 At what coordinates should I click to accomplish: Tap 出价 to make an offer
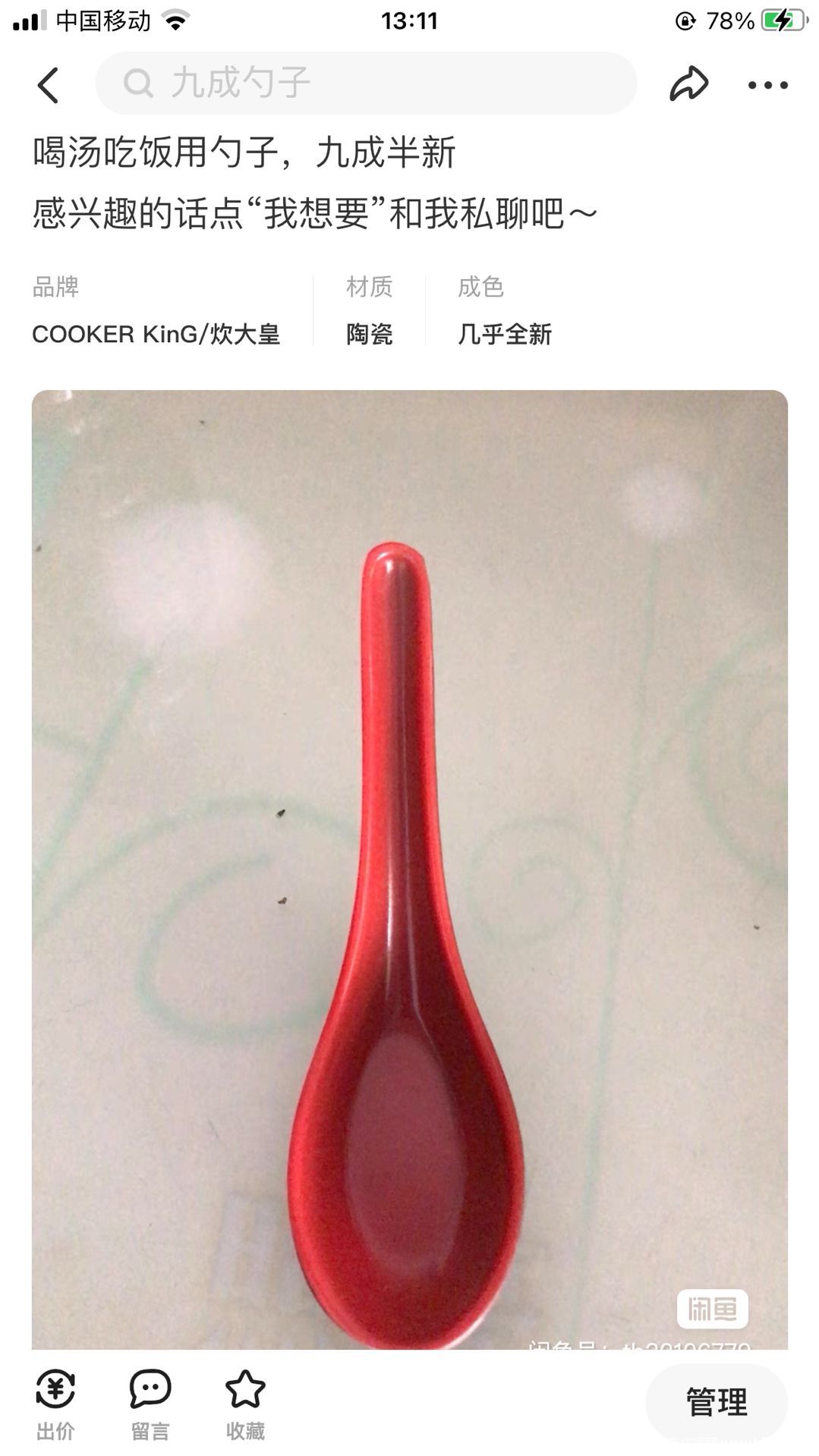(x=55, y=1404)
